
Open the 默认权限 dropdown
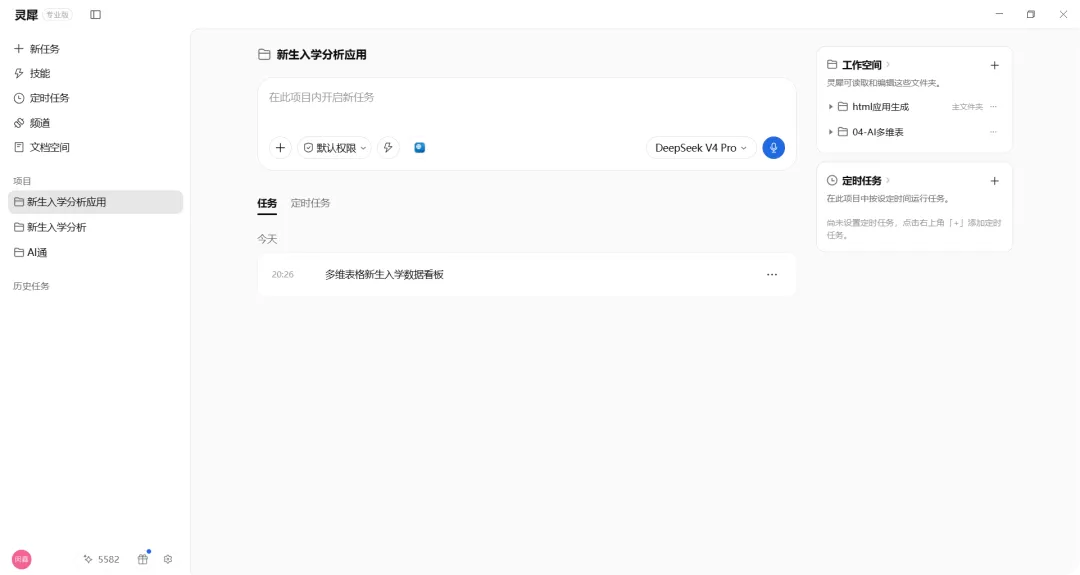pos(335,147)
